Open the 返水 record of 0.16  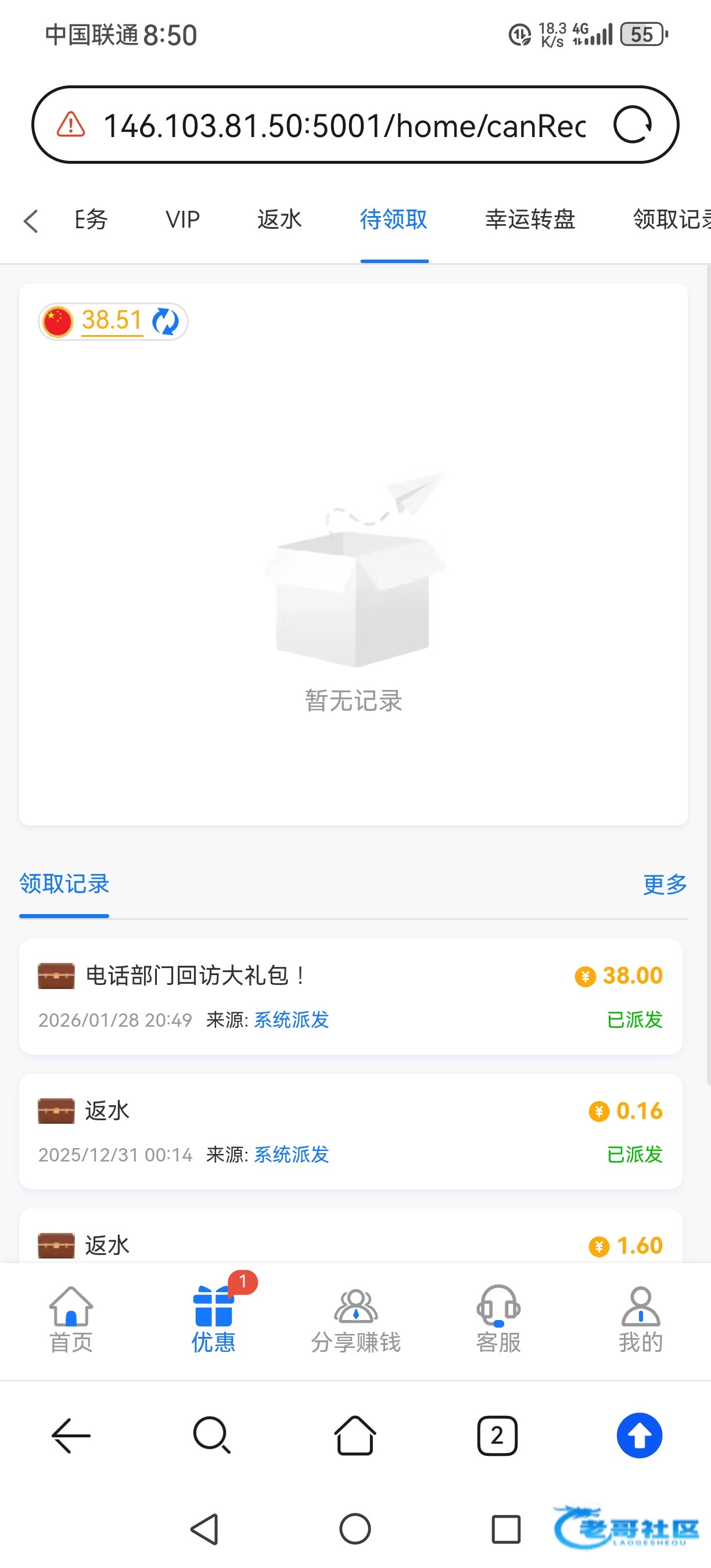[x=350, y=1131]
